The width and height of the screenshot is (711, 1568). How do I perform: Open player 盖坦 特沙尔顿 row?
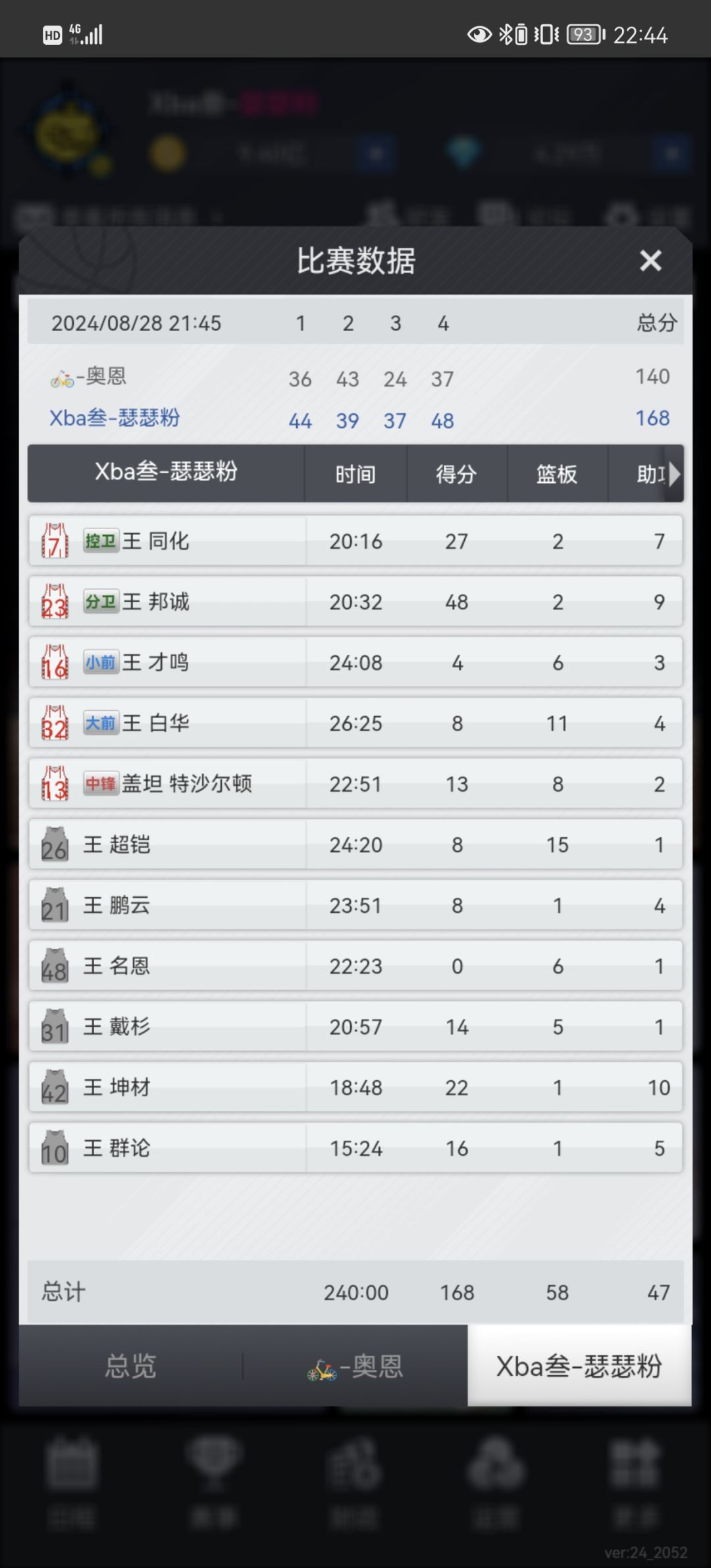(355, 784)
